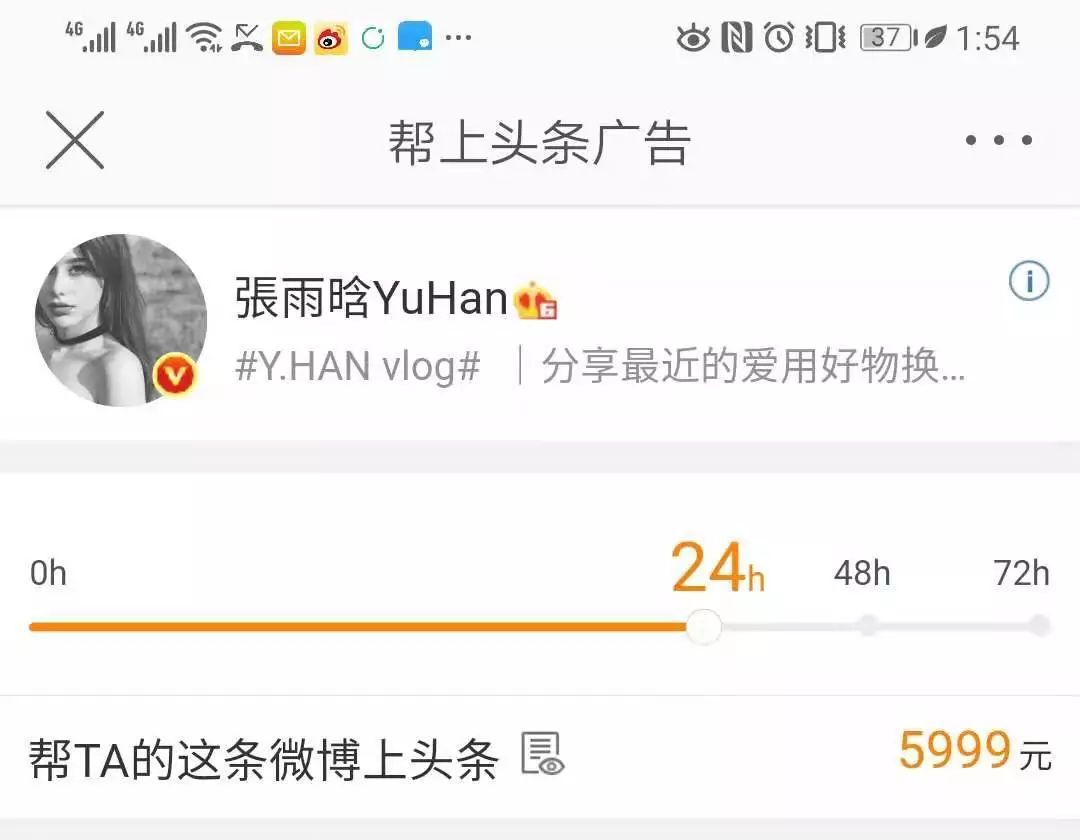View the weibo preview icon next to 帮TA的这条微博上头条
Screen dimensions: 1080x840
[x=543, y=754]
